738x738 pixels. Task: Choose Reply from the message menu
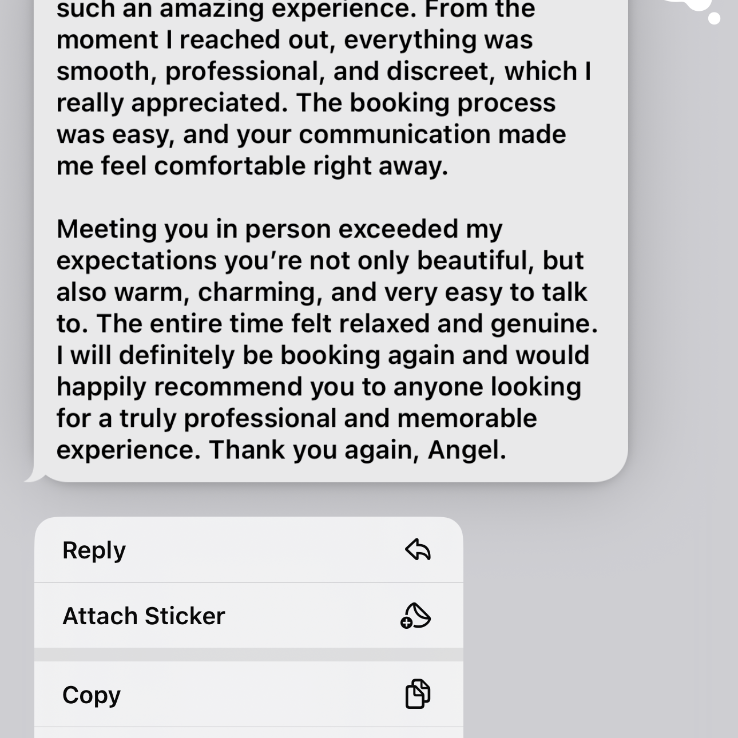(x=248, y=550)
